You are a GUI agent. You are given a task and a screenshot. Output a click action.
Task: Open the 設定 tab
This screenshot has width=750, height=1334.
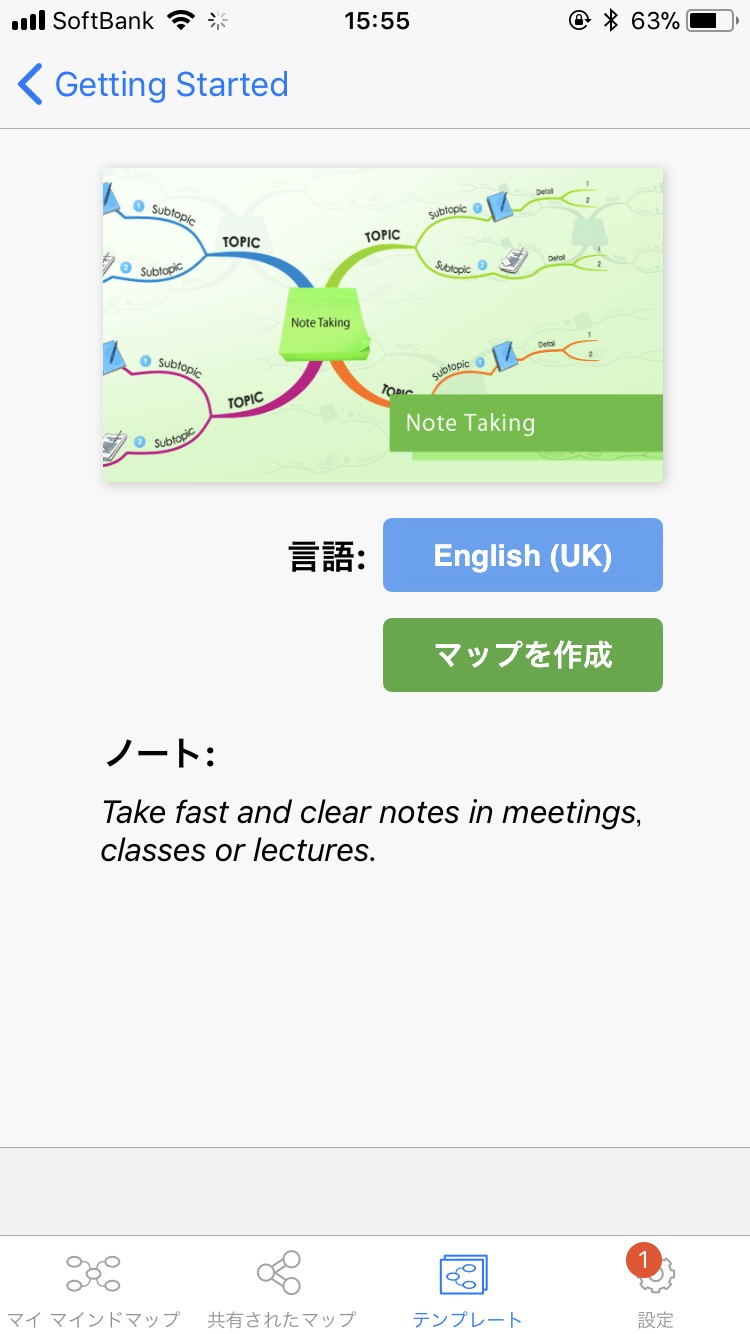click(x=655, y=1287)
